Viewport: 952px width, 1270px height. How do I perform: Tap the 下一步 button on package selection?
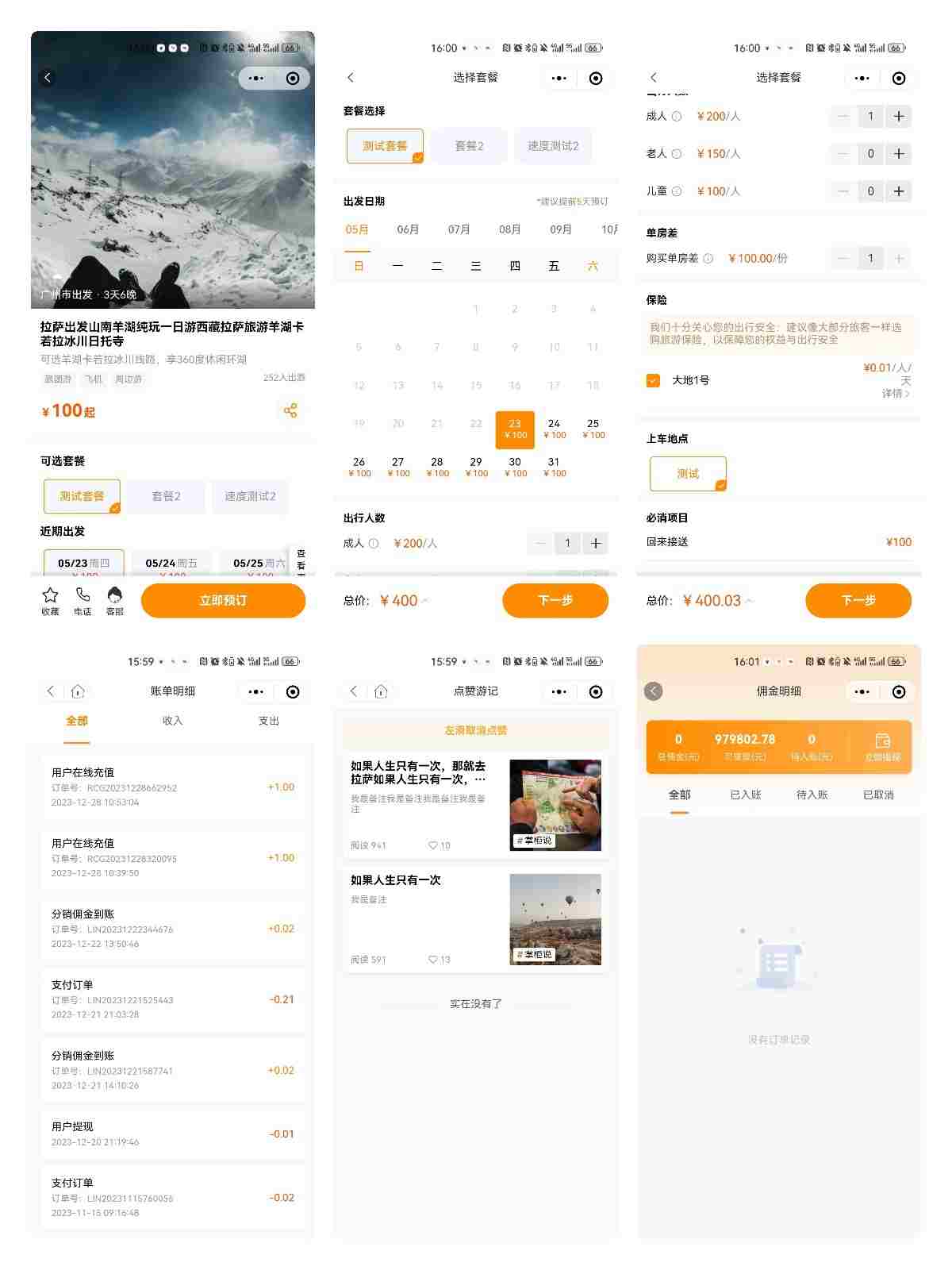[555, 601]
